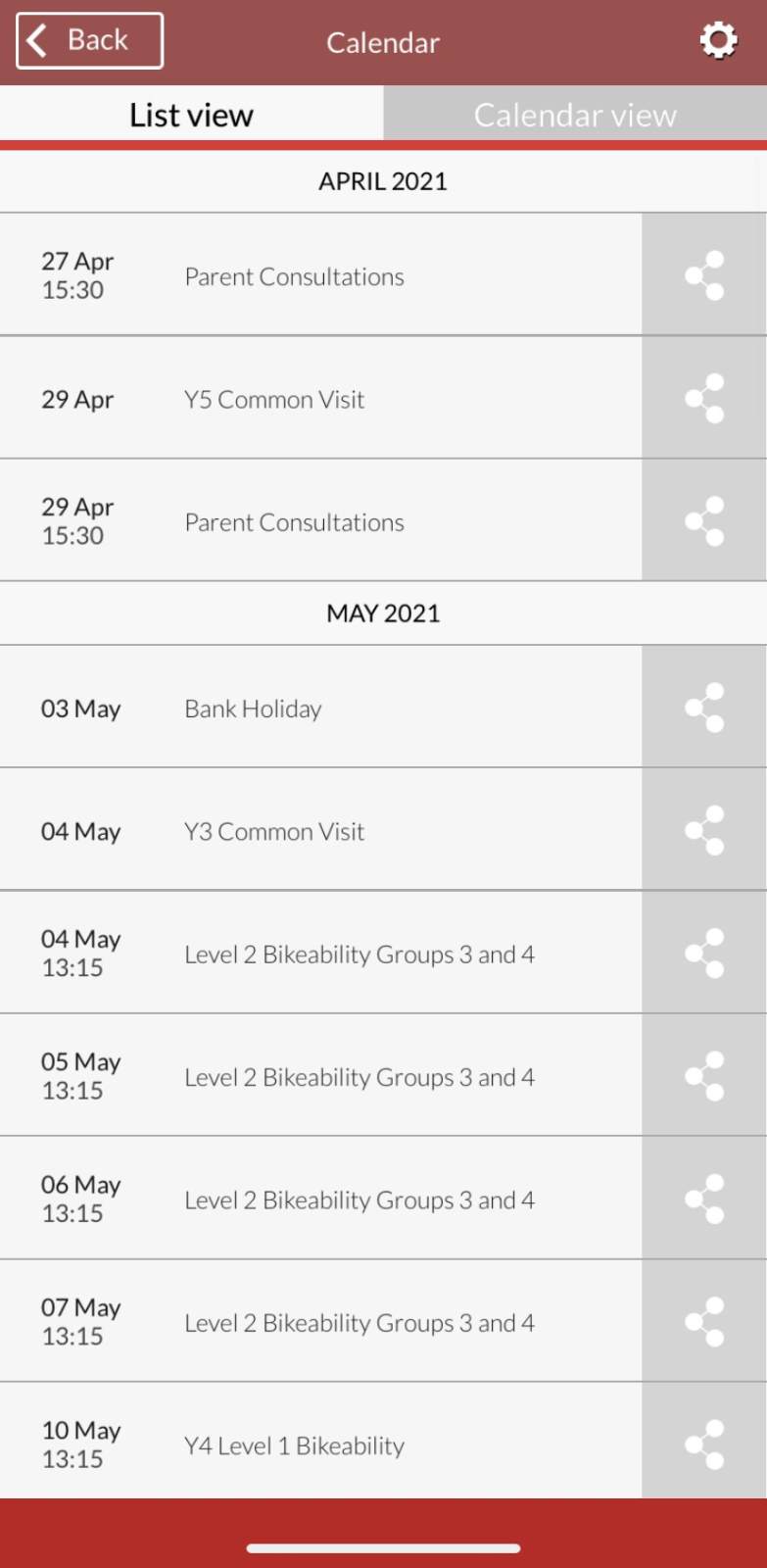The image size is (767, 1568).
Task: Share the 07 May Bikeability event
Action: [704, 1321]
